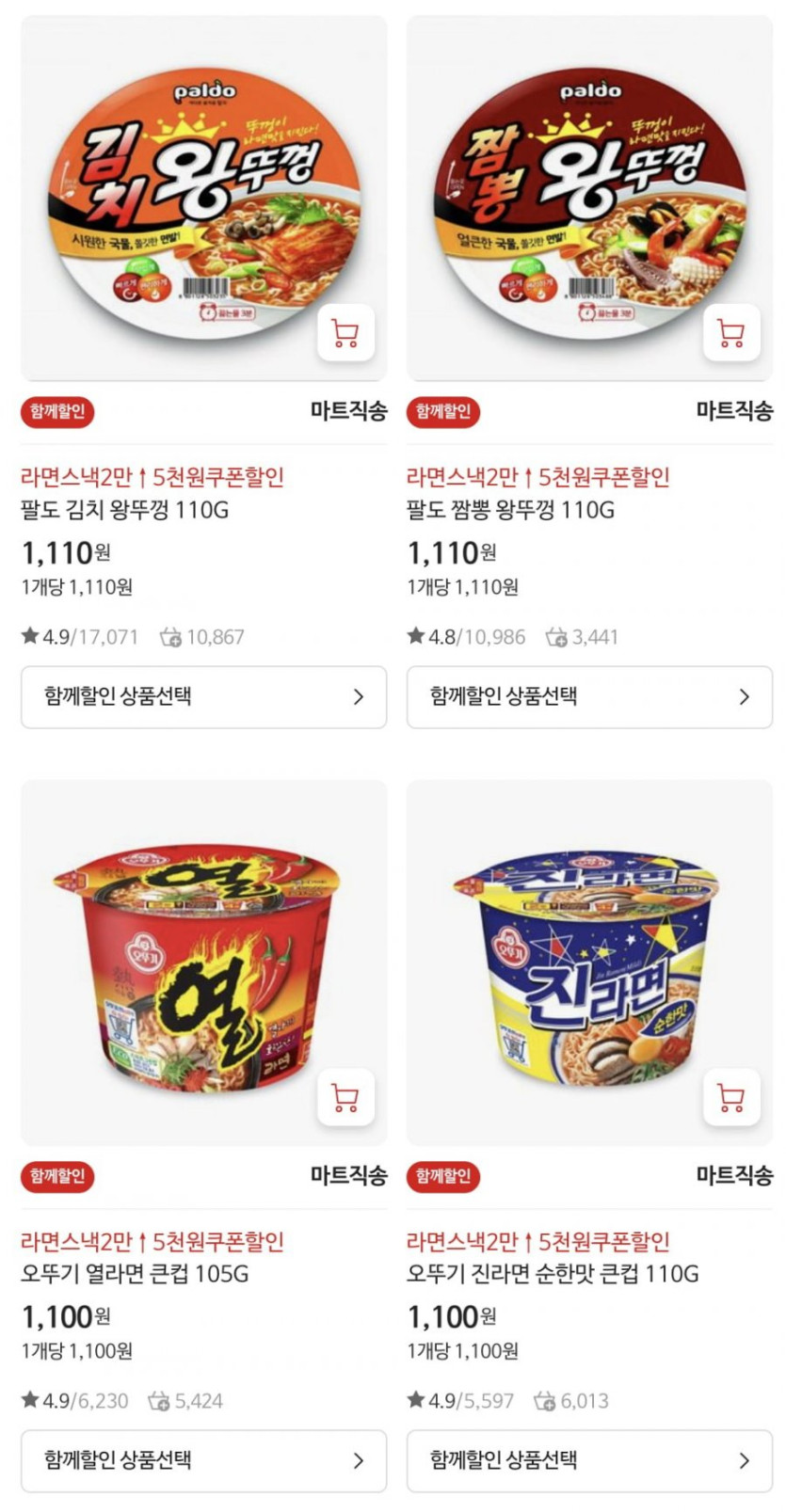Add 오뚜기 열라면 큰컵 to cart
The width and height of the screenshot is (786, 1512).
[x=345, y=1097]
